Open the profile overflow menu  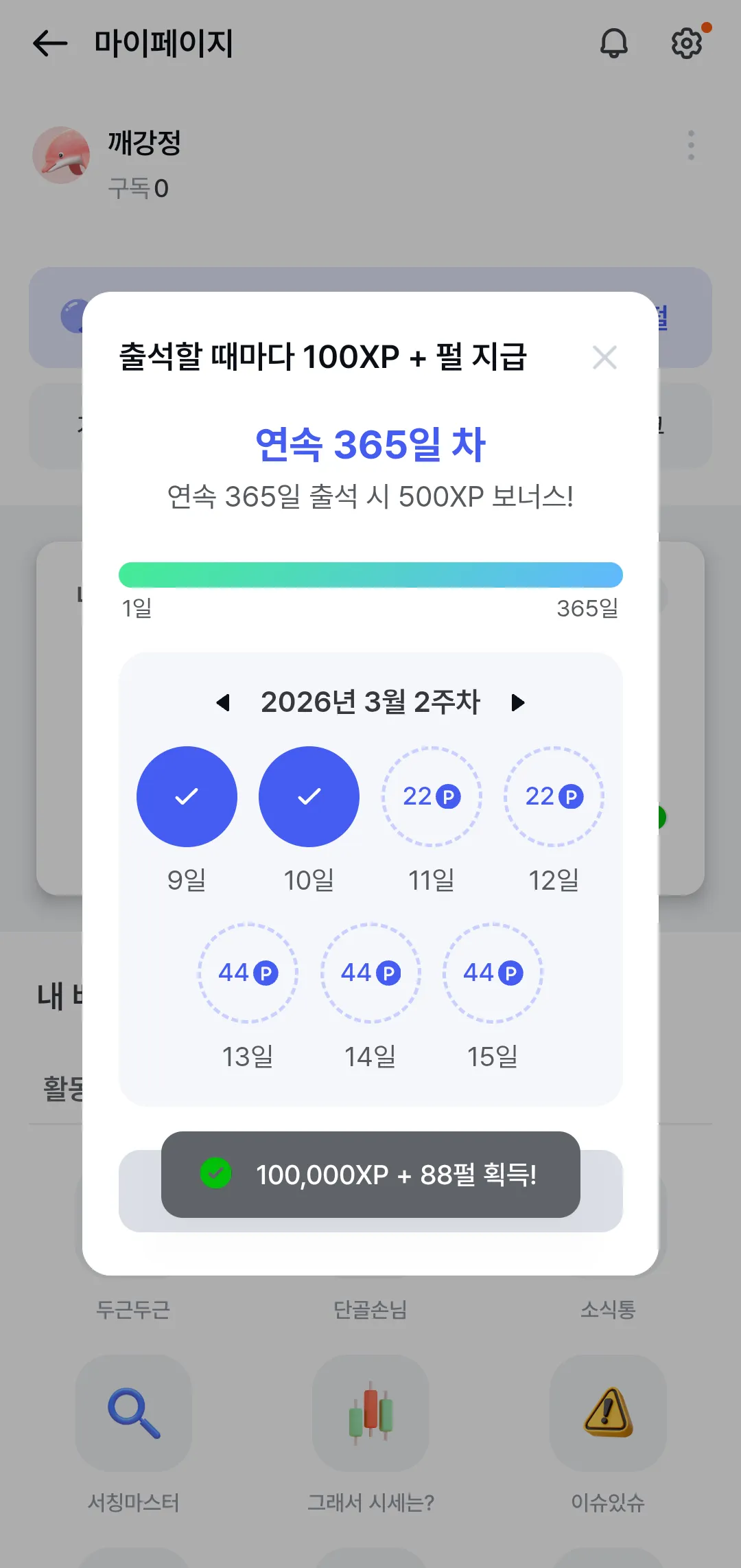[691, 146]
